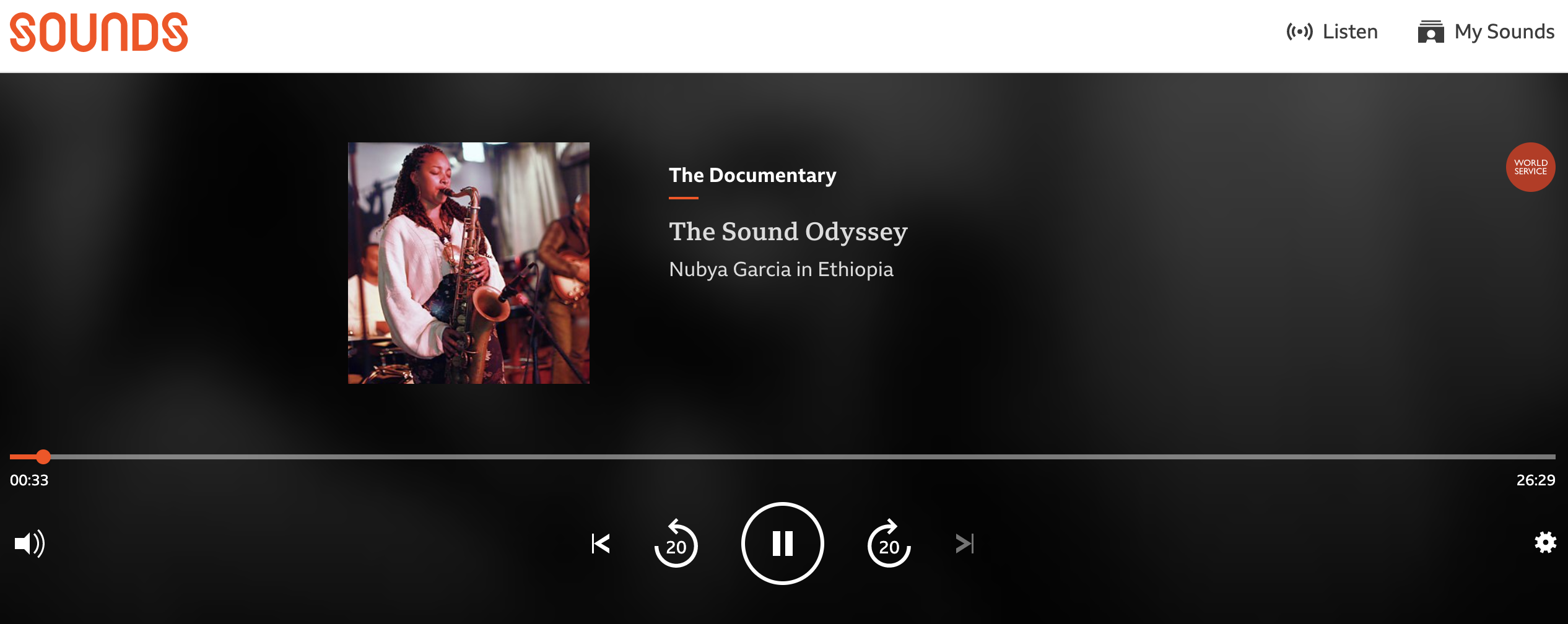
Task: Tap the playback progress bar
Action: [782, 457]
